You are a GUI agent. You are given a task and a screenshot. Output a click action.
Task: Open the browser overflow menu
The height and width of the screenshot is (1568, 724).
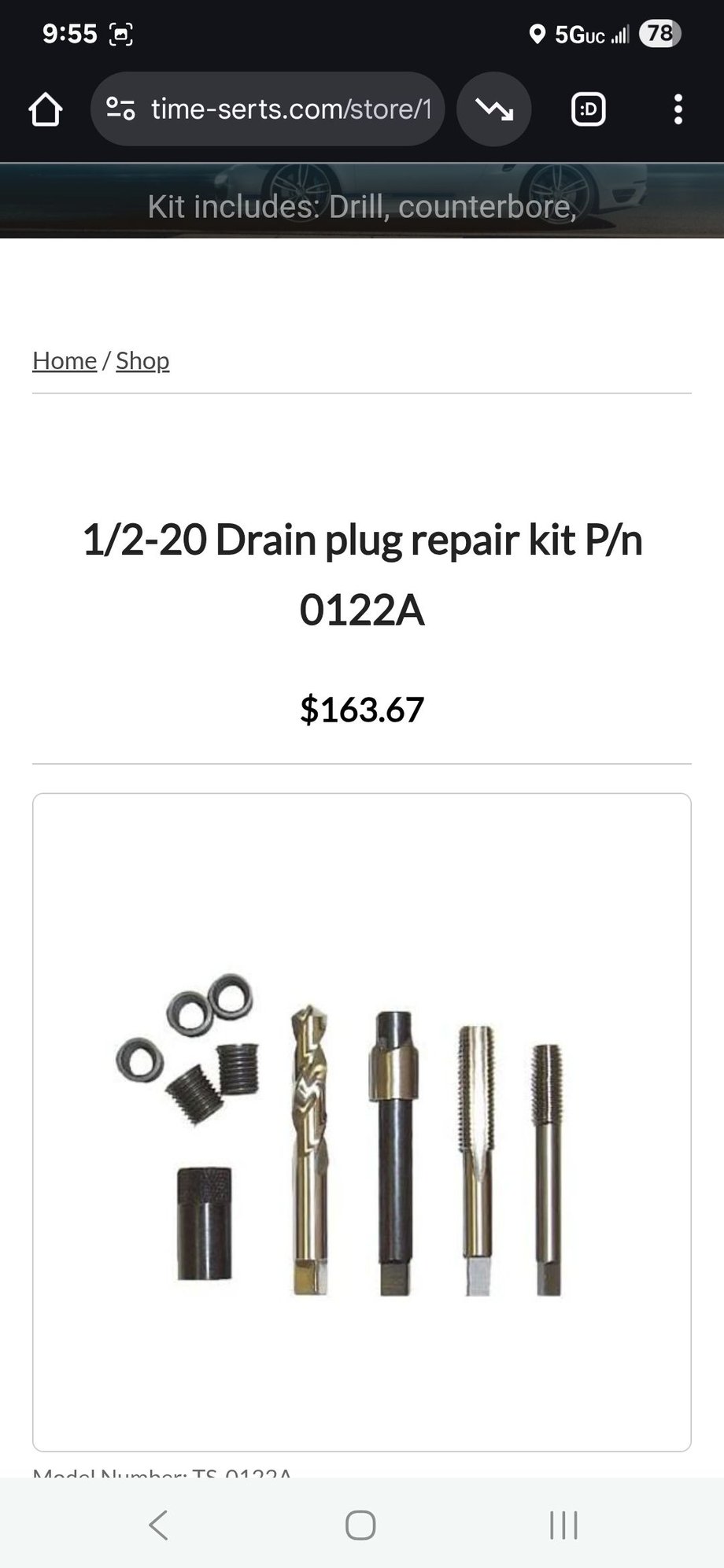tap(678, 109)
